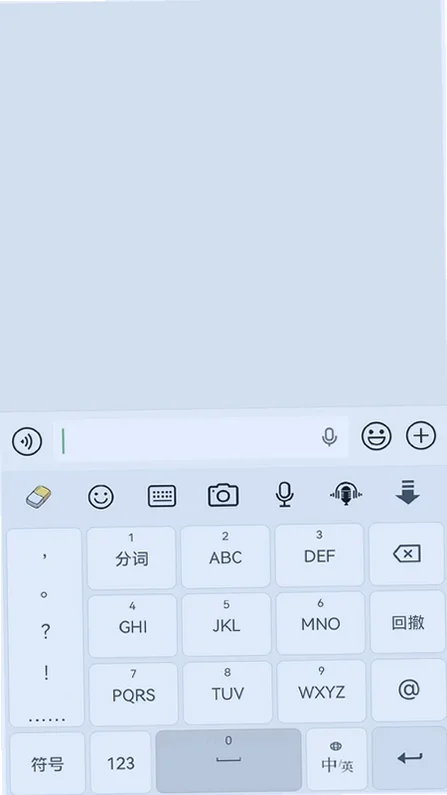
Task: Tap the microphone inside the message field
Action: point(329,437)
